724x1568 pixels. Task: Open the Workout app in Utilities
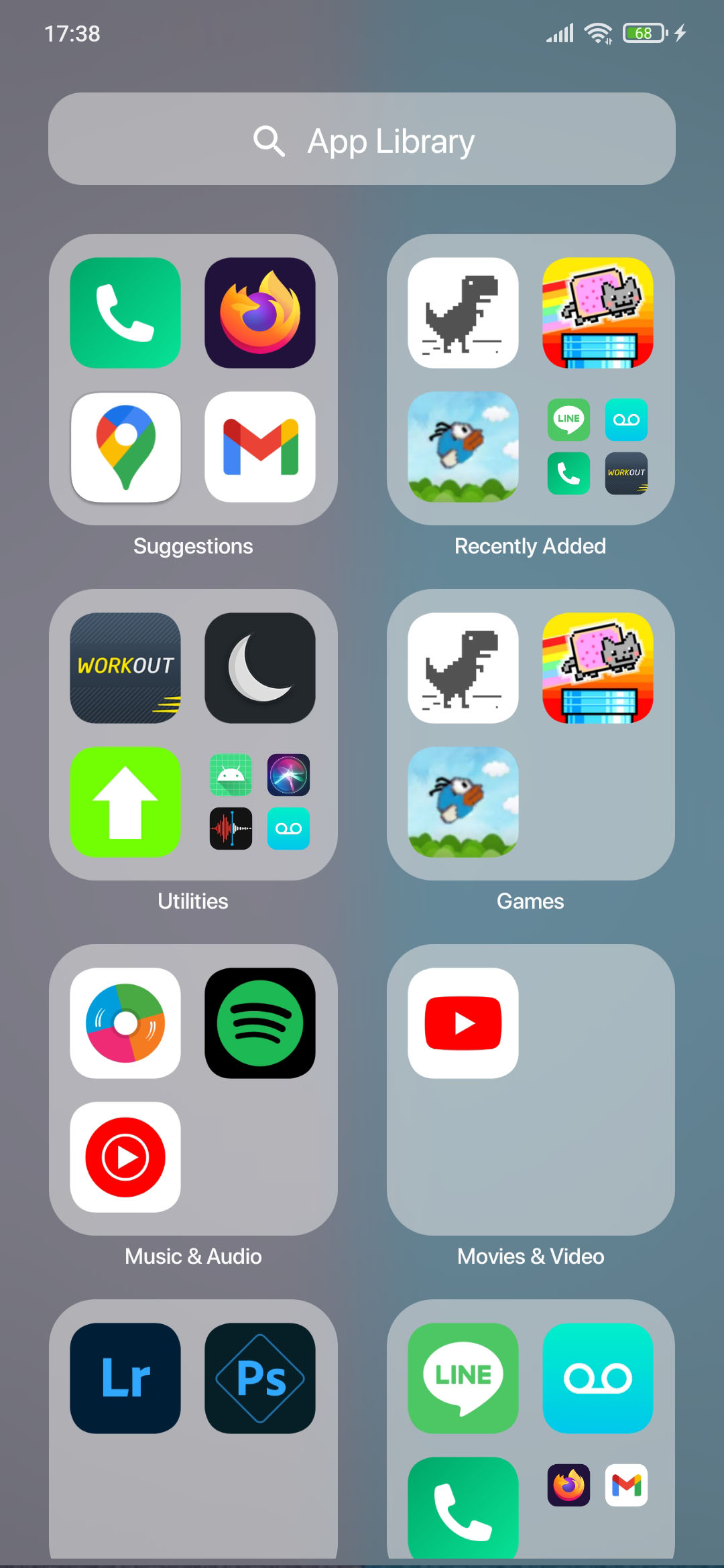[125, 669]
